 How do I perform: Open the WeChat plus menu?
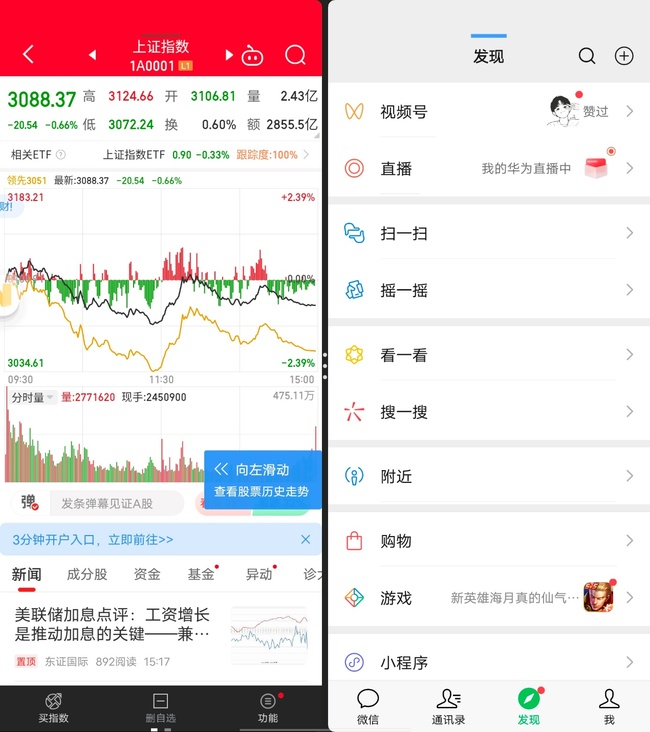(624, 56)
